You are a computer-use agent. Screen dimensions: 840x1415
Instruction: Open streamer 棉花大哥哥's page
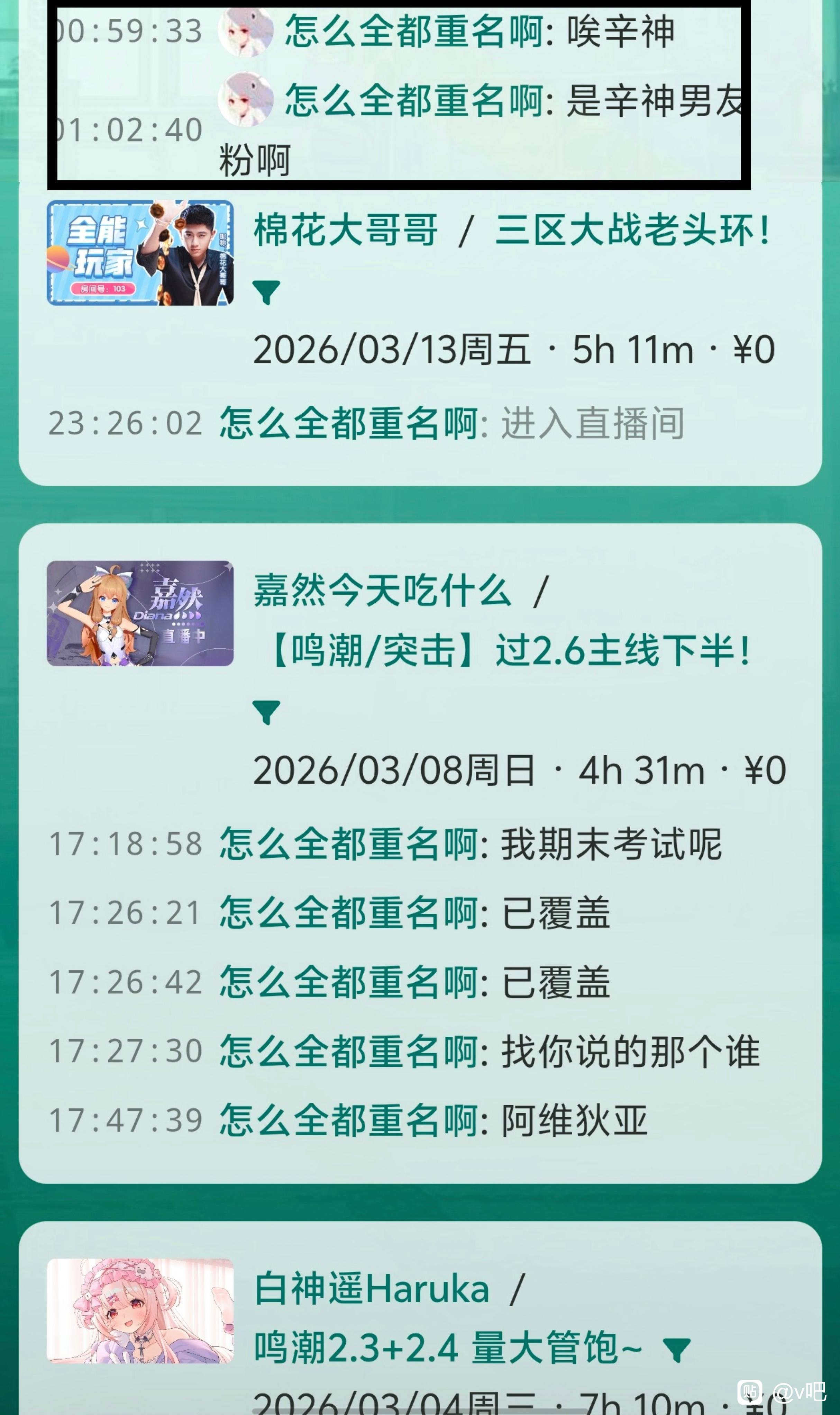click(345, 231)
